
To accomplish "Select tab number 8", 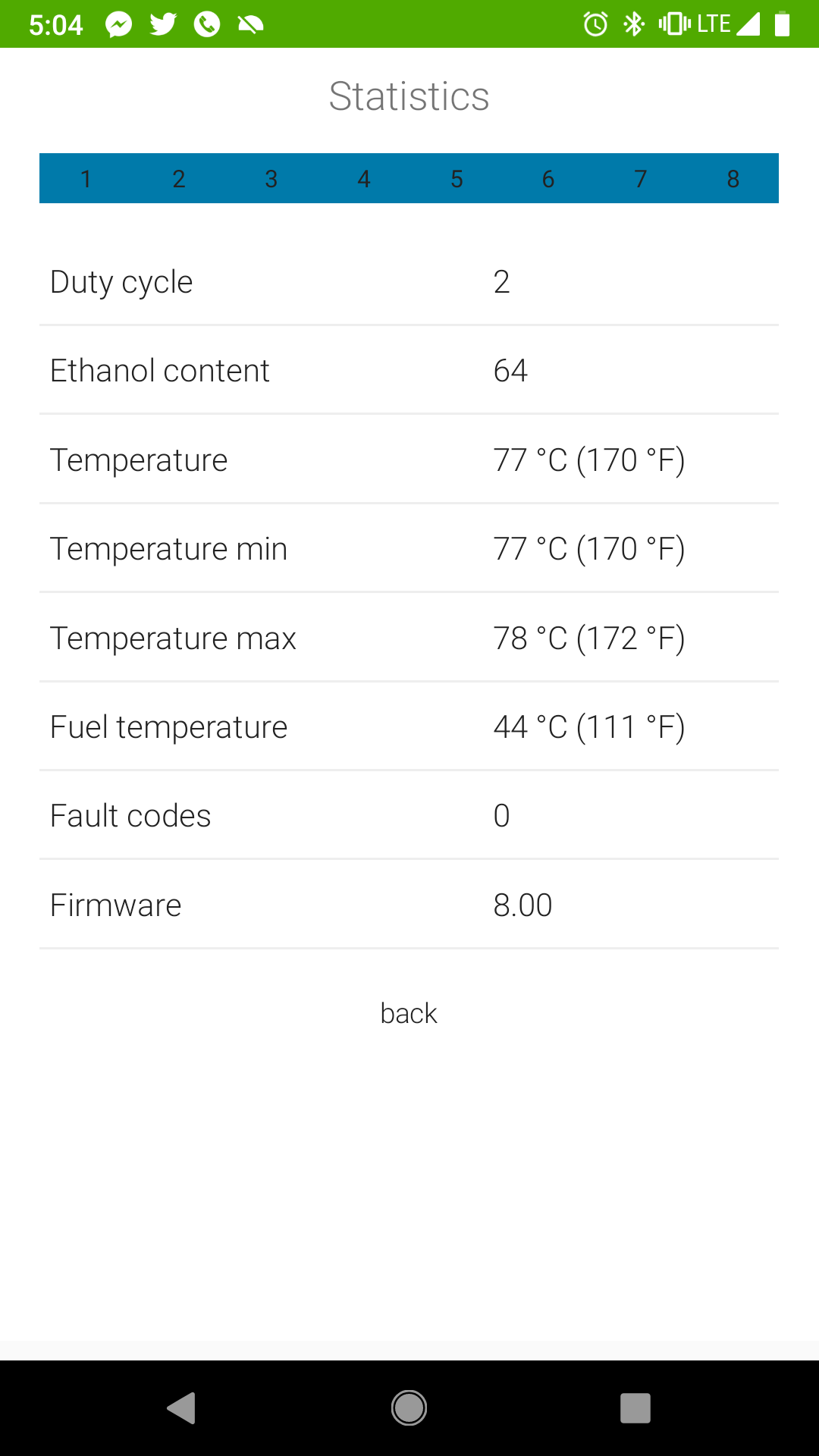I will 733,179.
